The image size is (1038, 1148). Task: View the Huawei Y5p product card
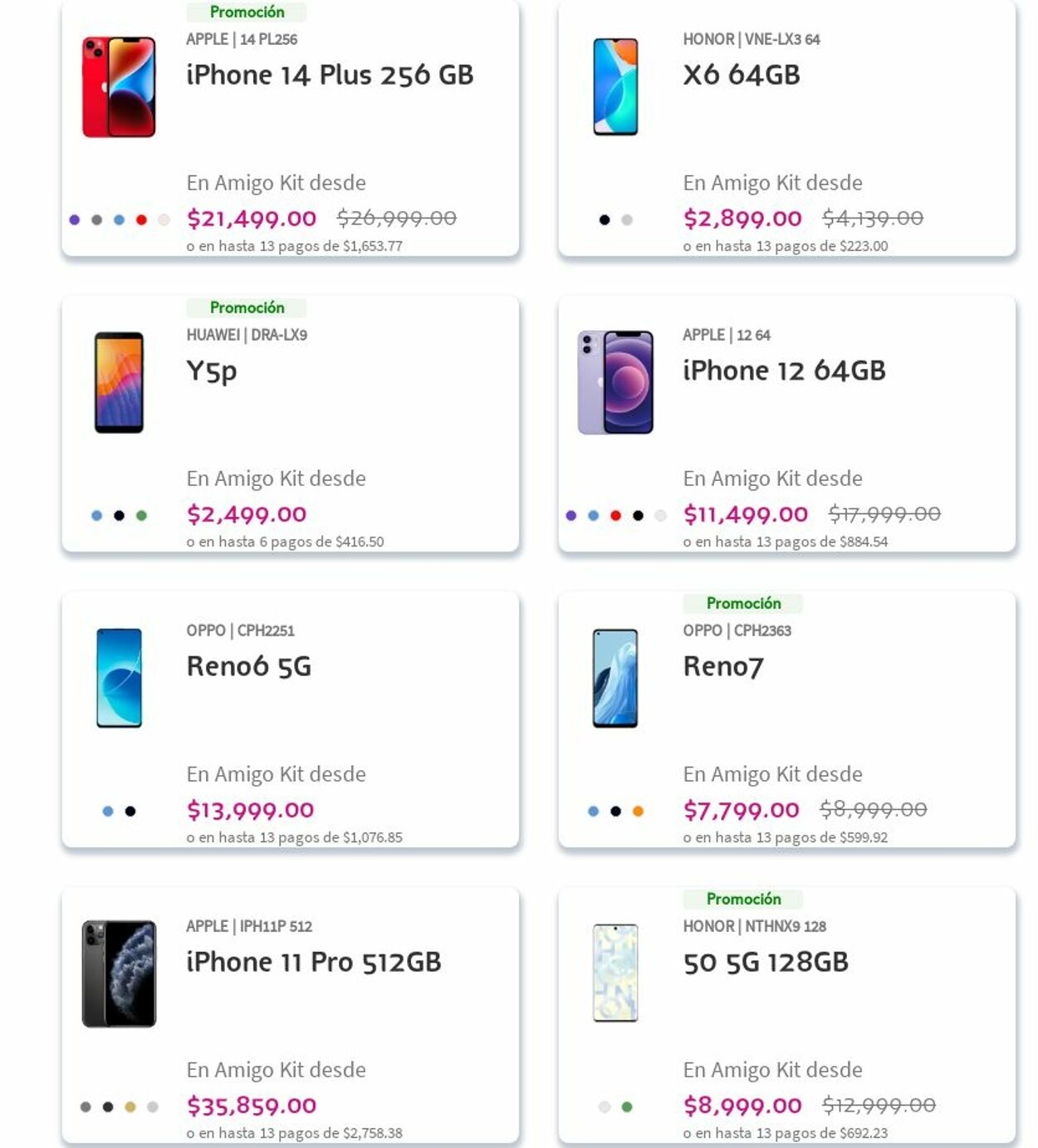tap(212, 371)
